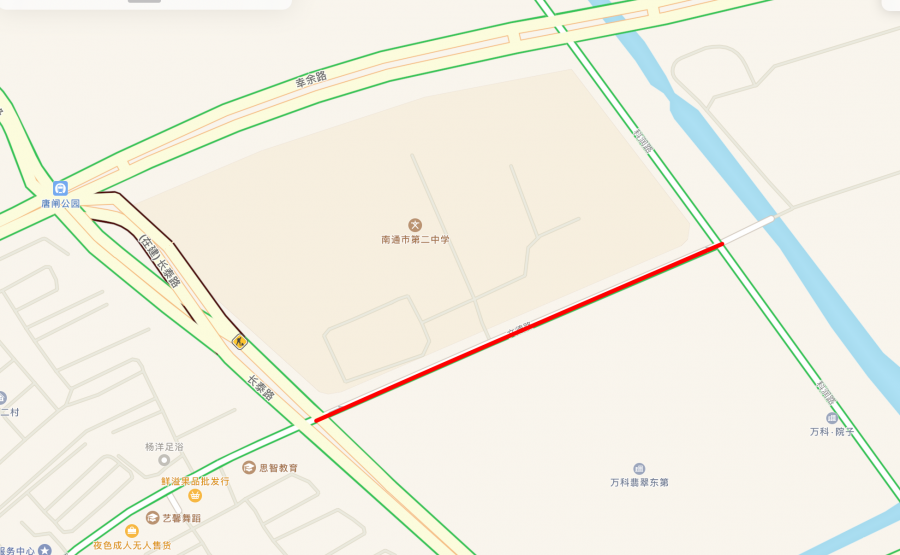Select the 万科翡翠东第 residence marker
The image size is (900, 555).
pos(639,469)
